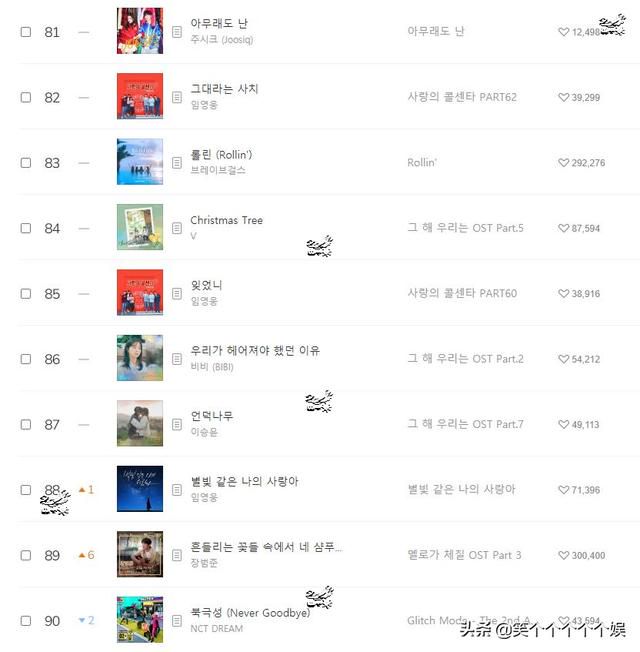640x652 pixels.
Task: Check the box for rank 86 song
Action: click(26, 359)
